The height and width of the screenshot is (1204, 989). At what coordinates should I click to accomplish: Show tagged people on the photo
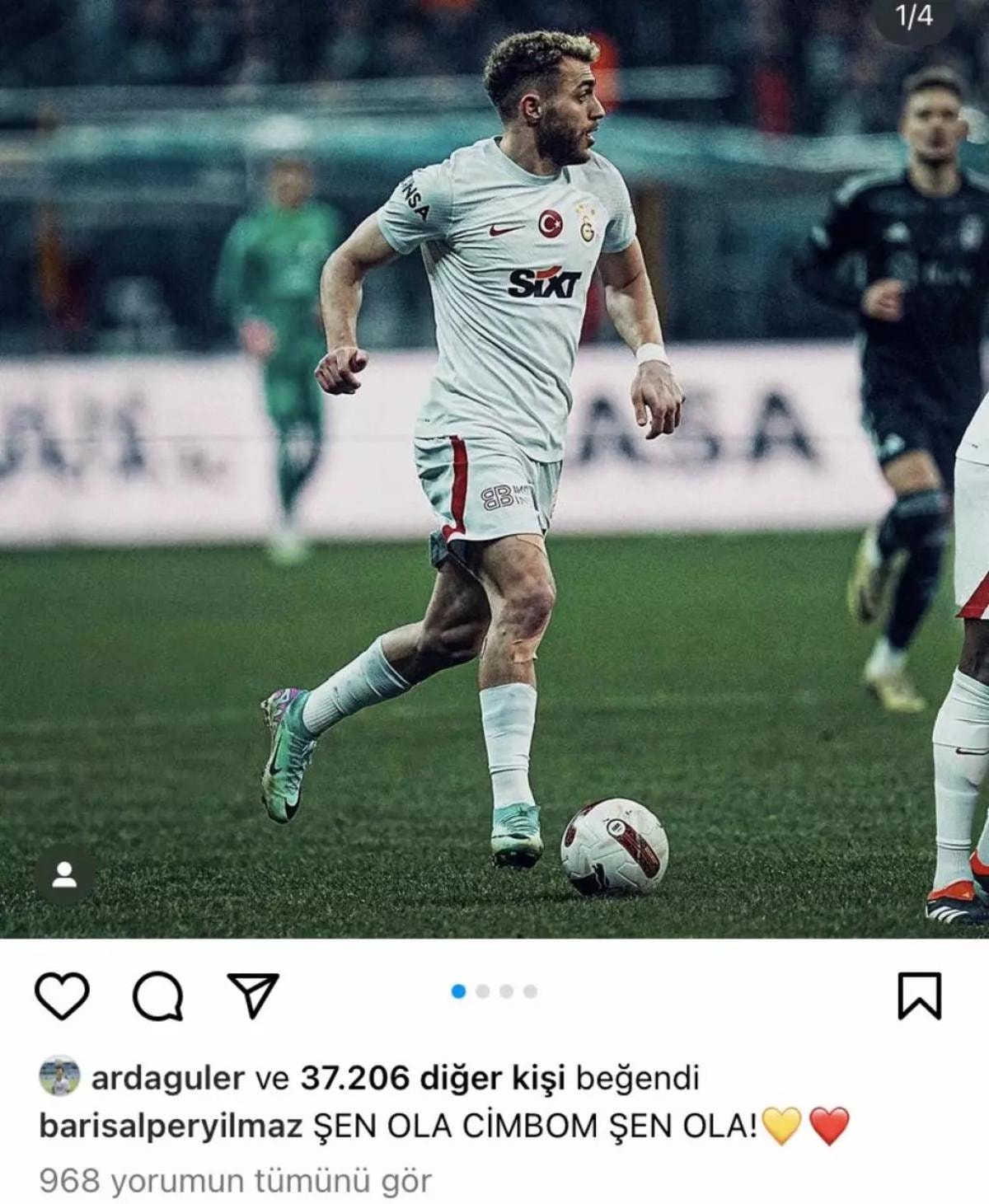(x=64, y=875)
